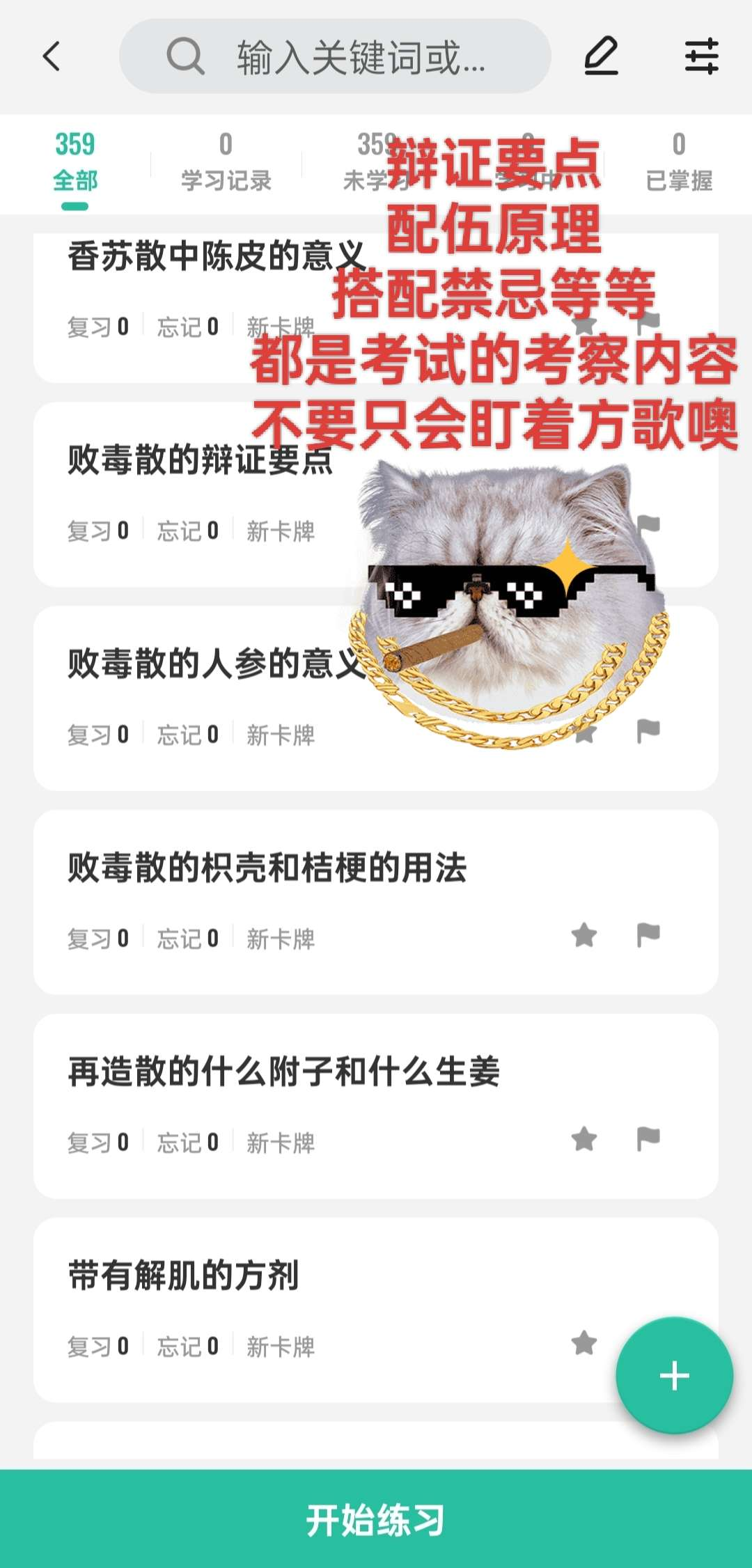752x1568 pixels.
Task: Go back using the top-left arrow
Action: pos(52,56)
